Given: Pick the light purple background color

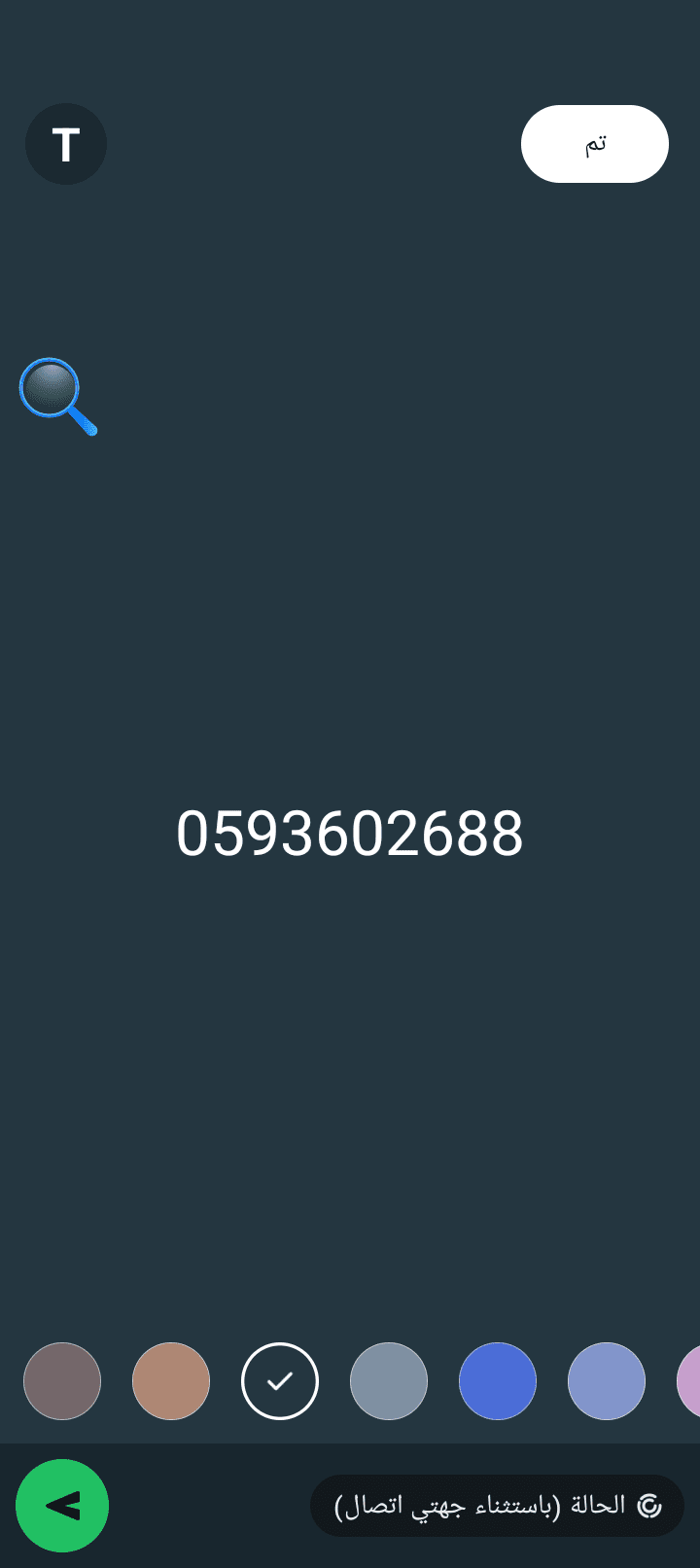Looking at the screenshot, I should pyautogui.click(x=689, y=1380).
